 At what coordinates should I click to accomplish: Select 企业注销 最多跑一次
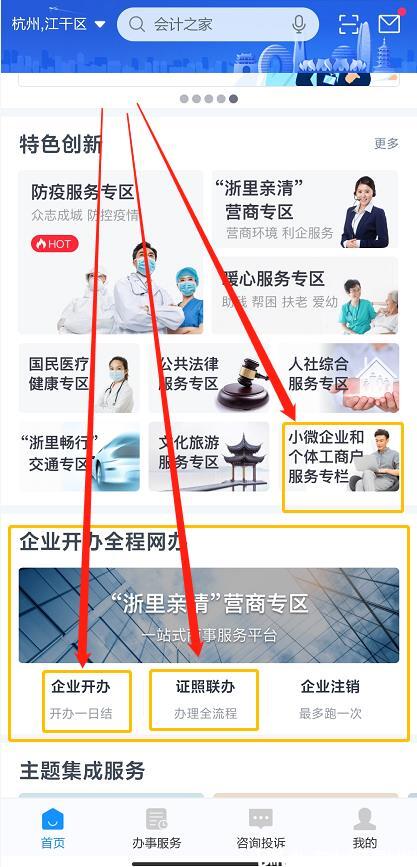[330, 699]
